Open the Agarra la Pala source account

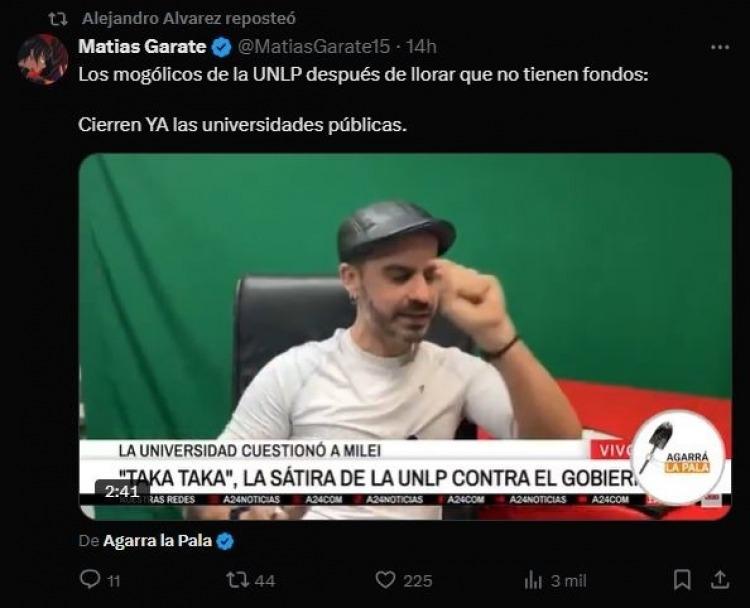156,541
